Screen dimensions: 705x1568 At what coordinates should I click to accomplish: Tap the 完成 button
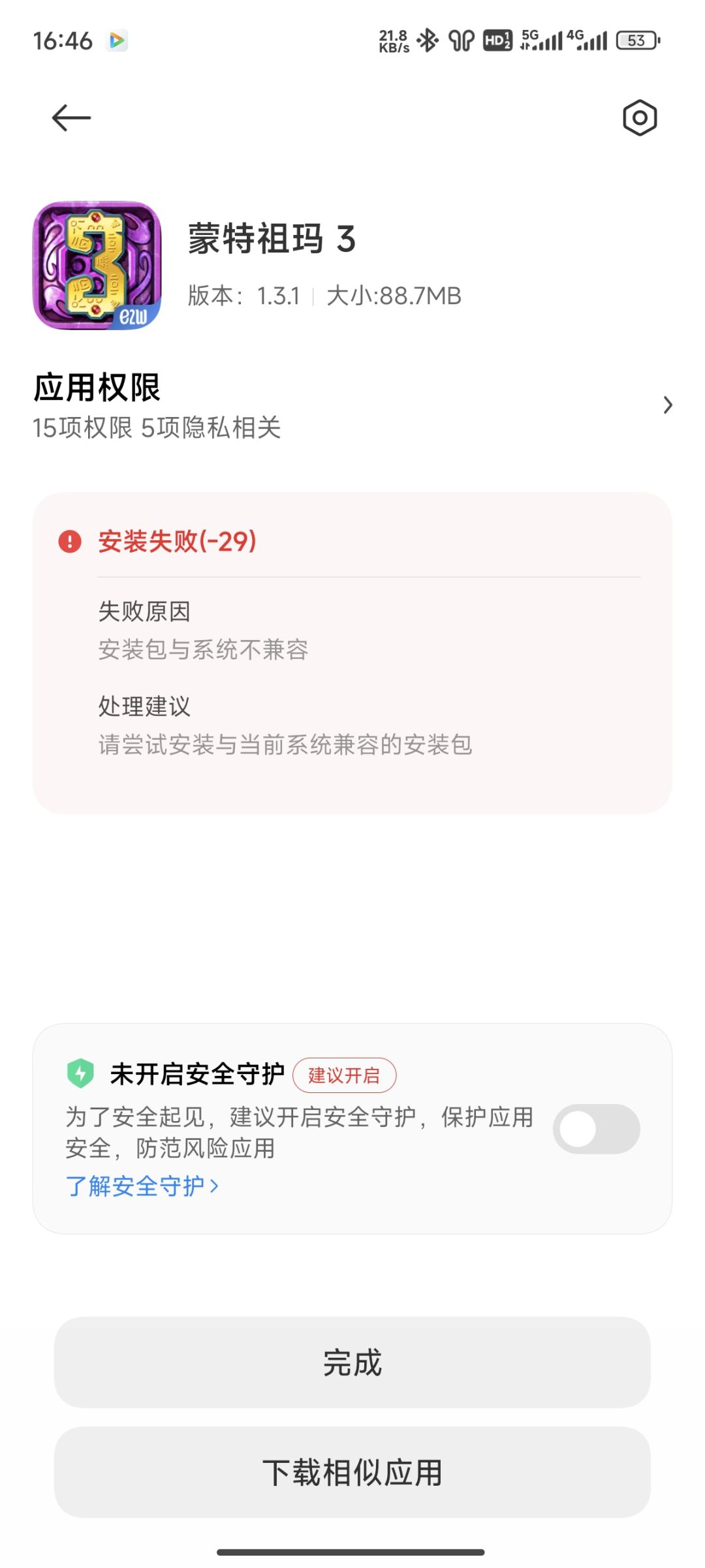[352, 1362]
